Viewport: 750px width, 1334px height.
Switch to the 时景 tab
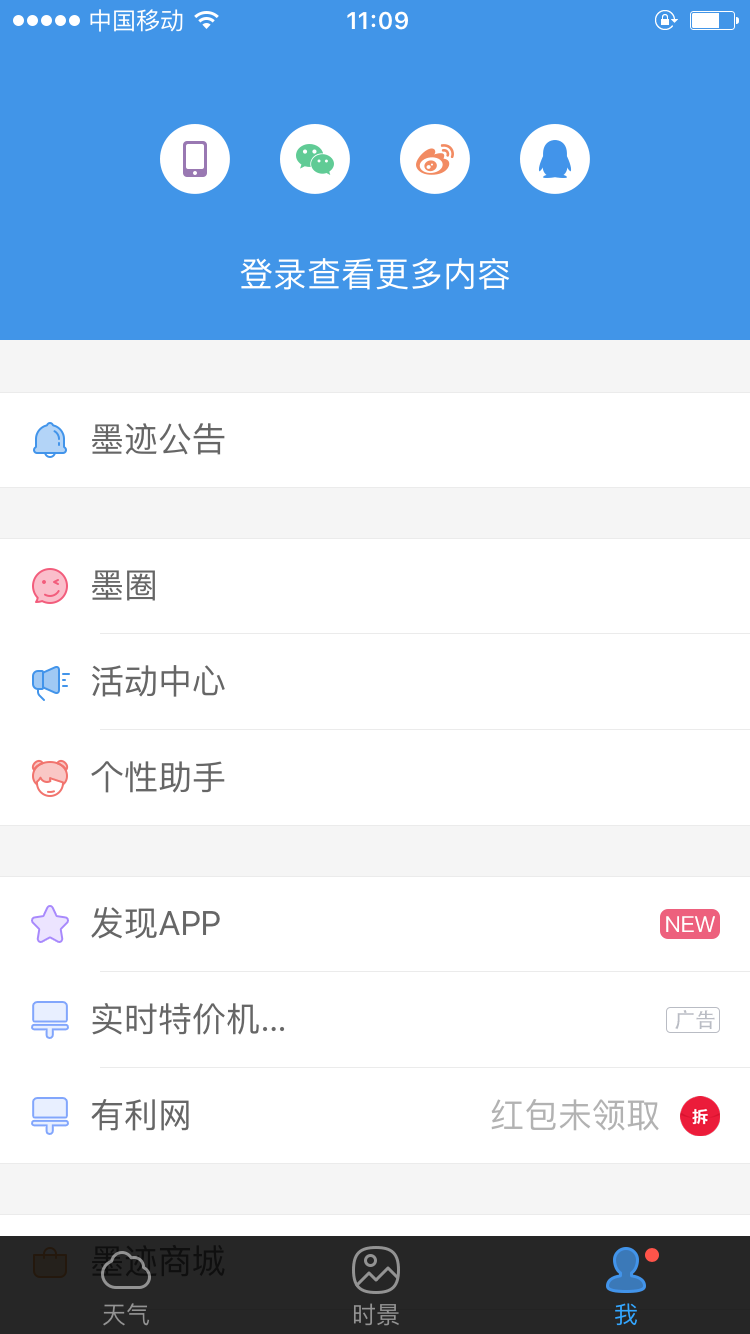pos(376,1286)
